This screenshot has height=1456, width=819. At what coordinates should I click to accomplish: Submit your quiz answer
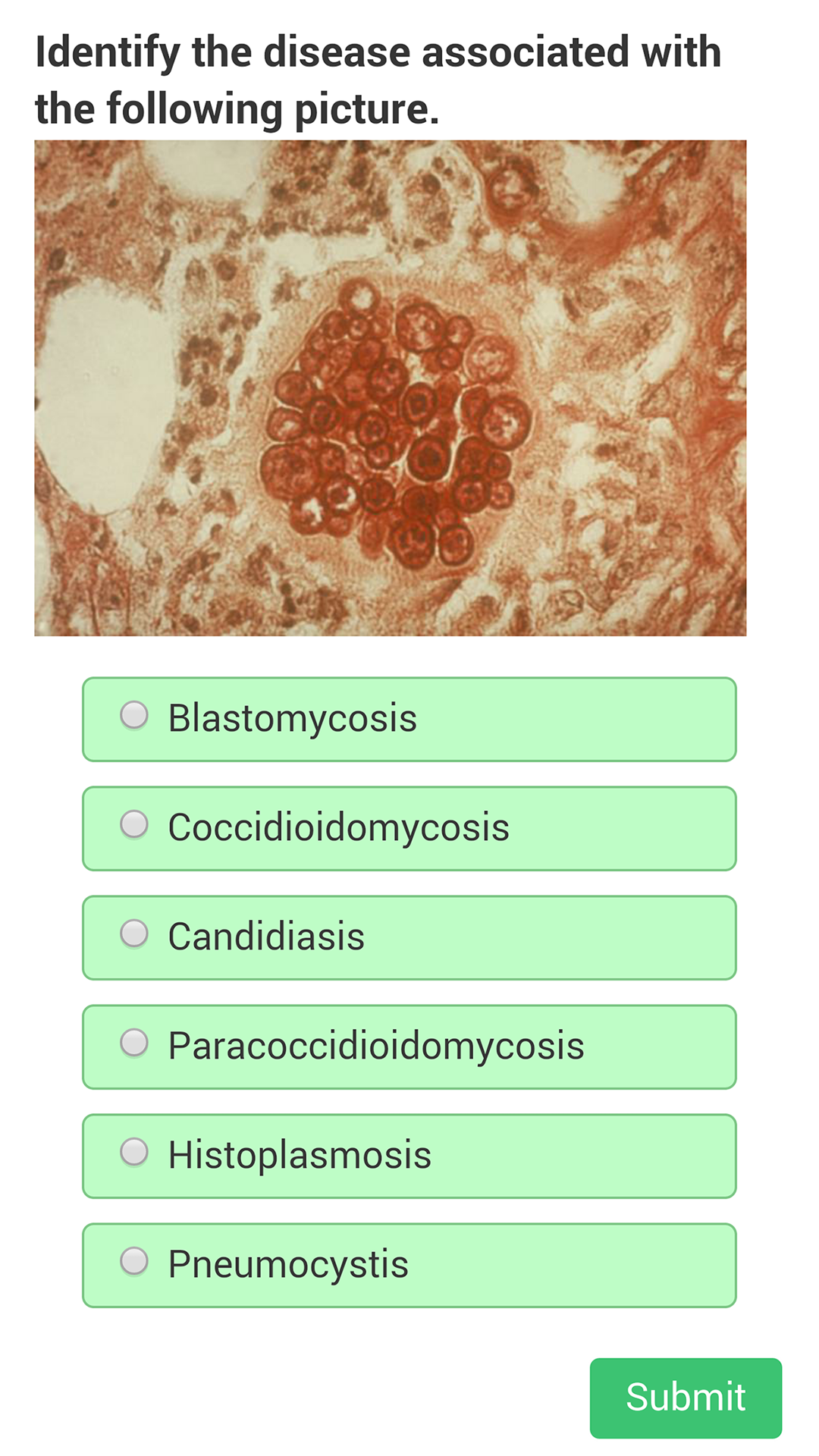[x=685, y=1398]
